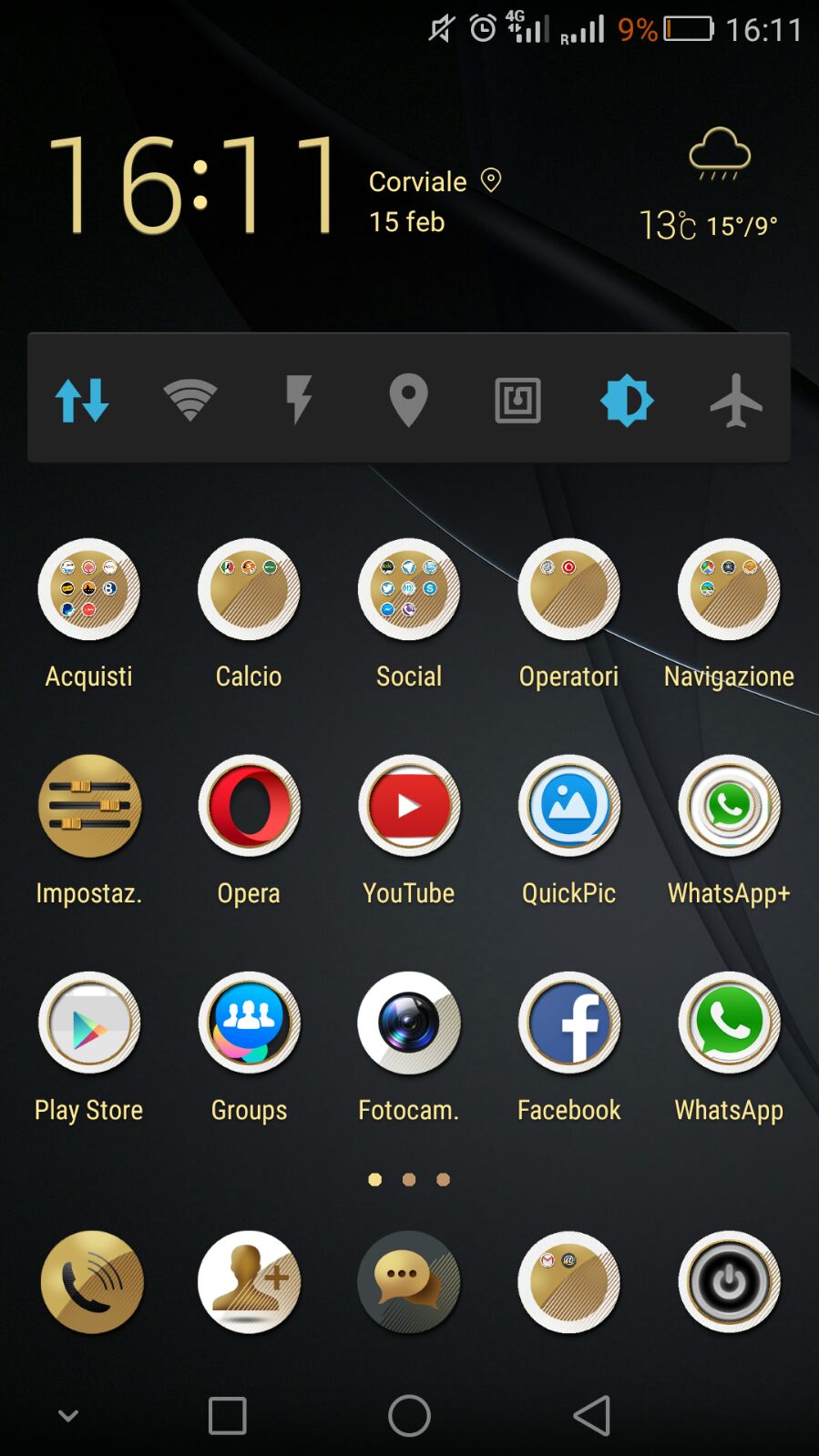The height and width of the screenshot is (1456, 819).
Task: Open the messaging app in the dock
Action: tap(409, 1282)
